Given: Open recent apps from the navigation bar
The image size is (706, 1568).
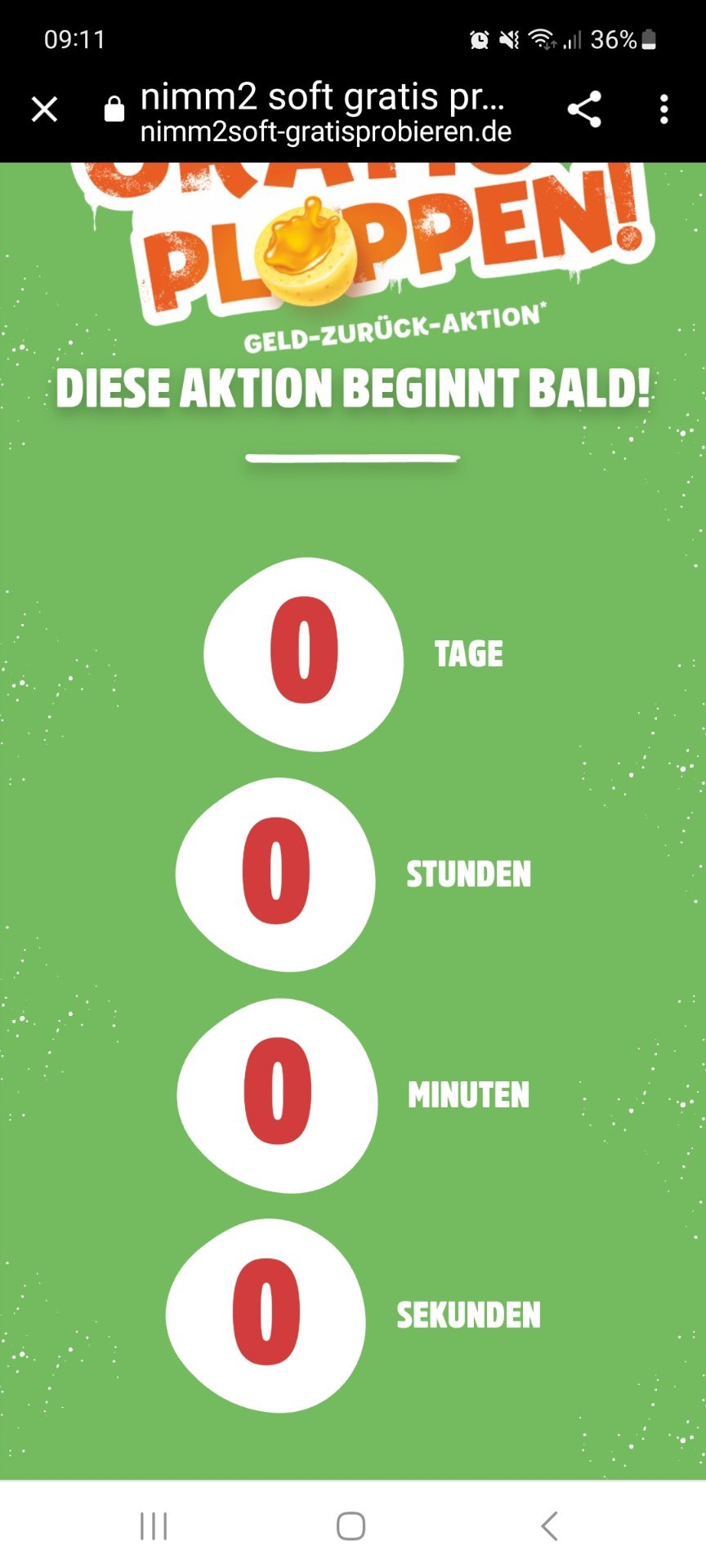Looking at the screenshot, I should tap(154, 1525).
